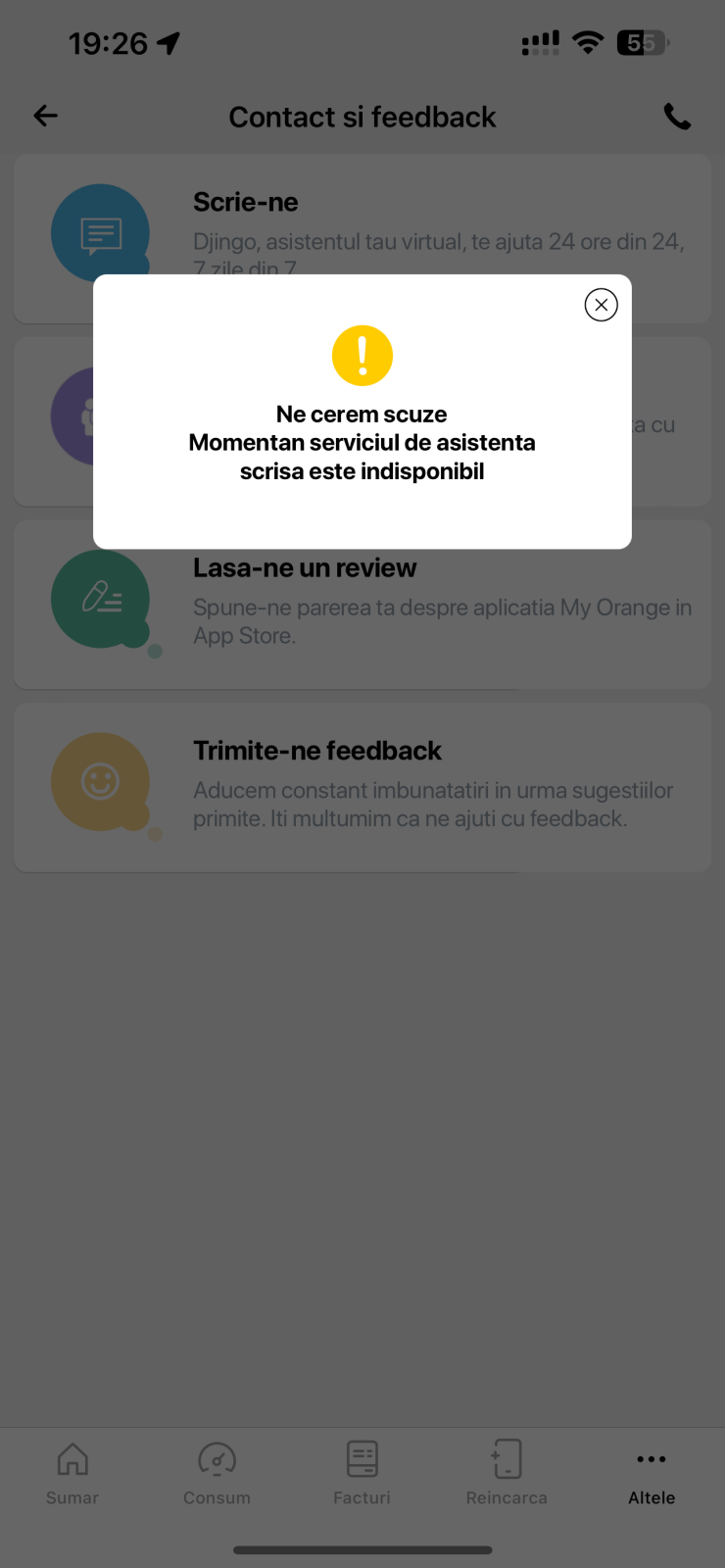This screenshot has height=1568, width=725.
Task: Go back using the arrow
Action: (x=46, y=116)
